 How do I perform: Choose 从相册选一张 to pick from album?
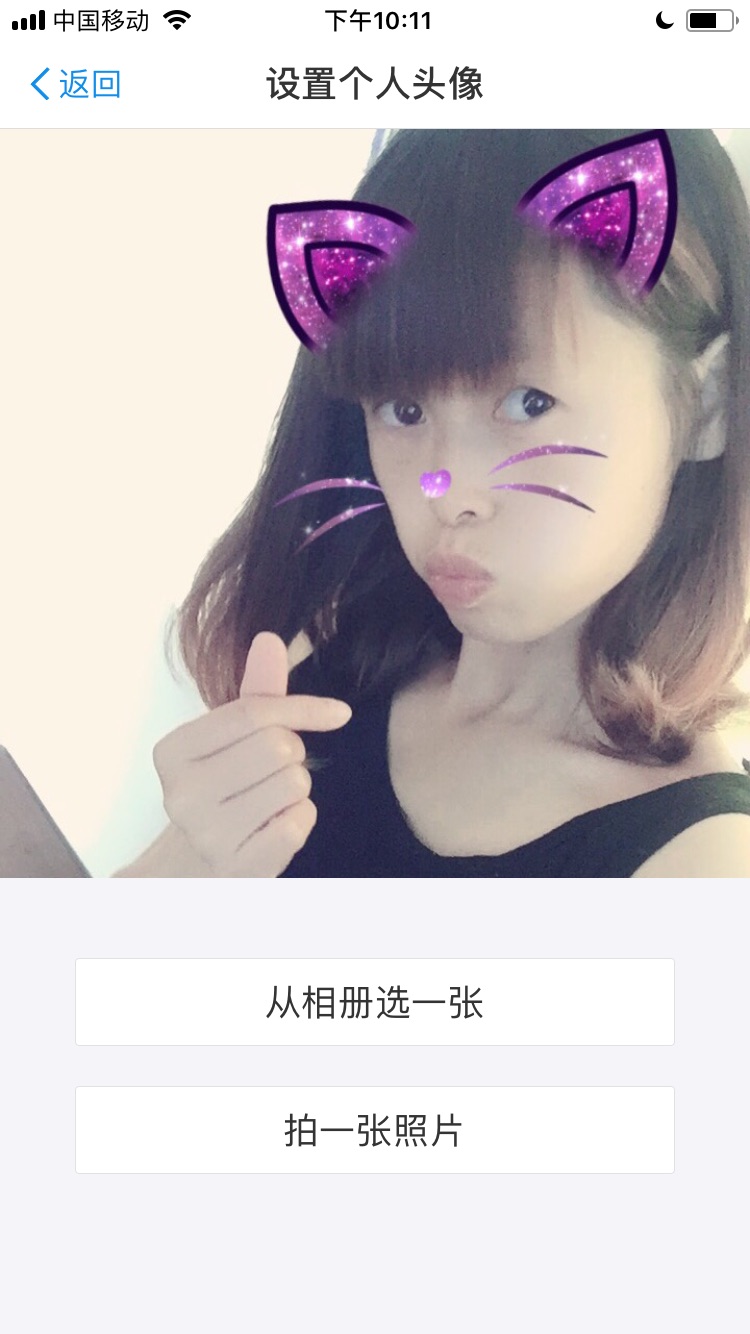[375, 1002]
